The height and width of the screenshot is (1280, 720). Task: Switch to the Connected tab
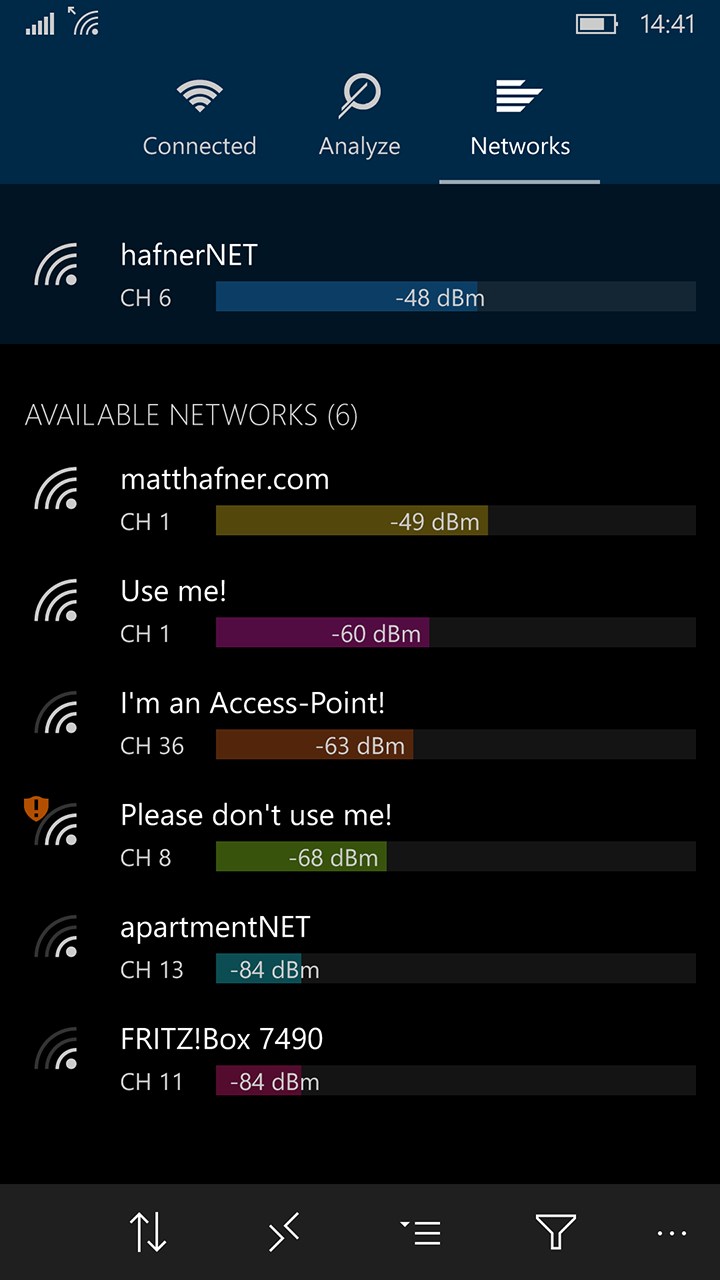pos(199,118)
